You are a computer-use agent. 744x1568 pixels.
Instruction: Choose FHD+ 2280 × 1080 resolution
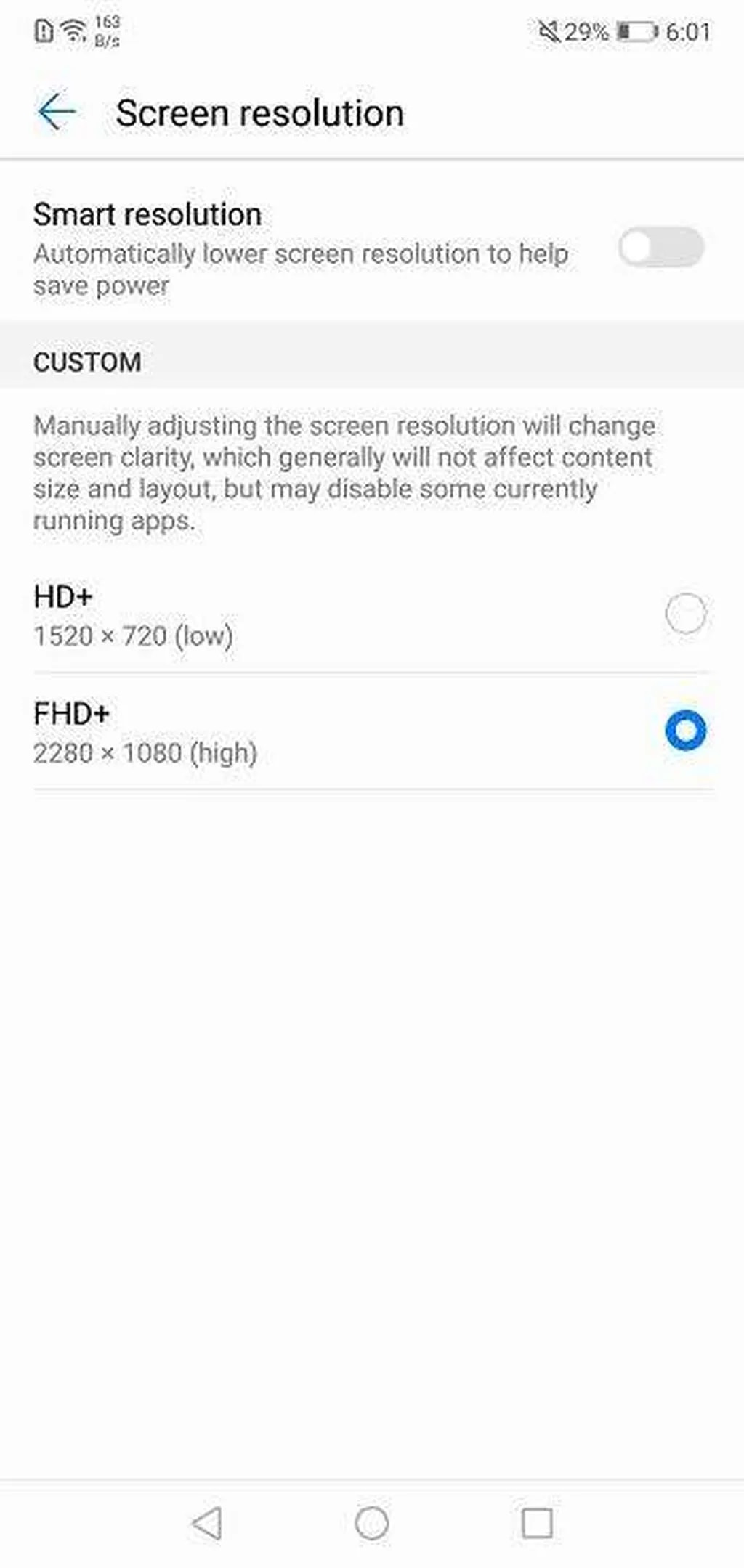tap(685, 731)
